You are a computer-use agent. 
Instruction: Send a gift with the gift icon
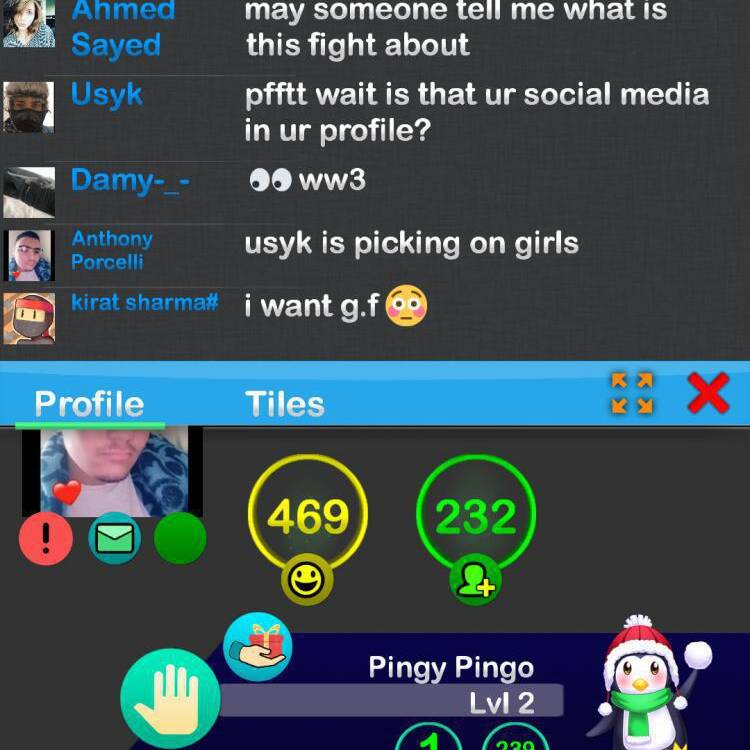pos(258,647)
